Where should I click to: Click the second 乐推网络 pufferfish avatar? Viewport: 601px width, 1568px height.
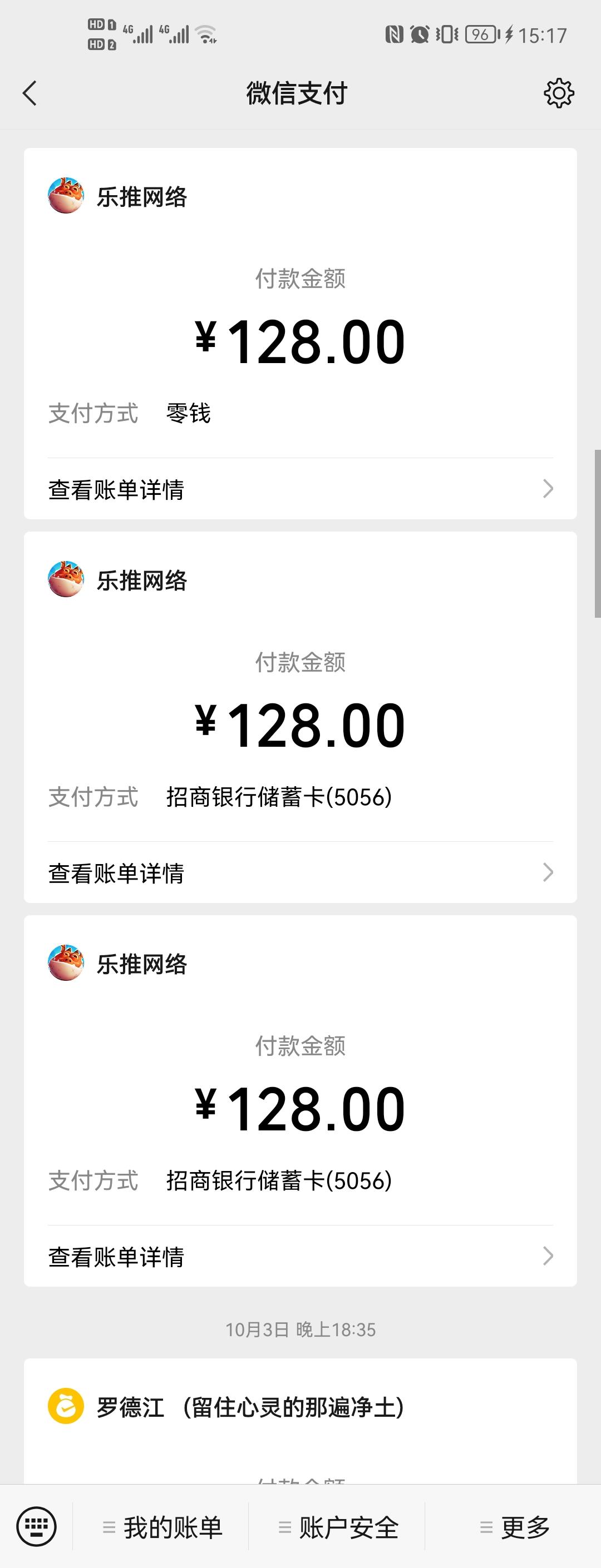pyautogui.click(x=65, y=580)
